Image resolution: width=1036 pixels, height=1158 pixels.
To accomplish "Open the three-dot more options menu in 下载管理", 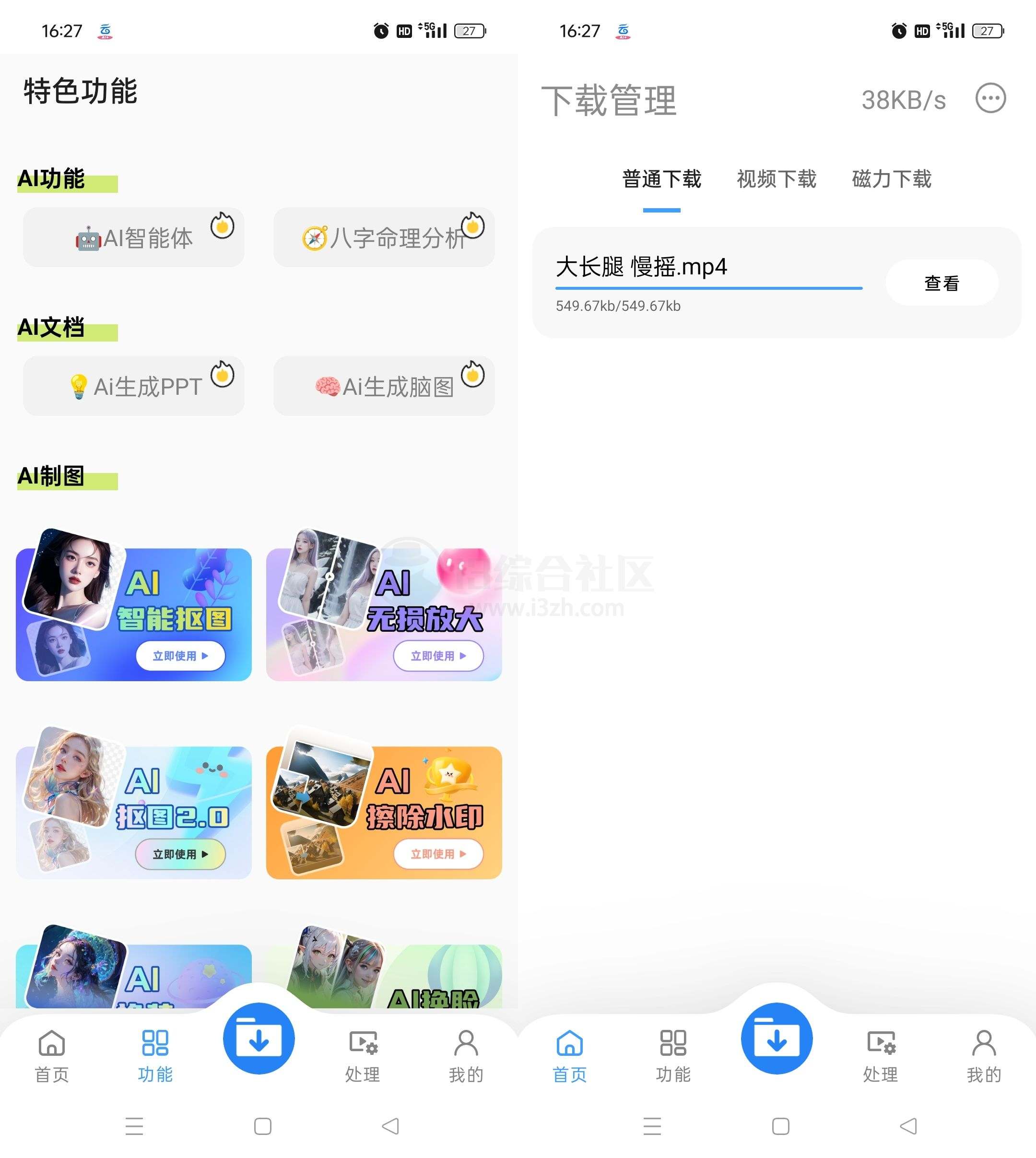I will 991,97.
